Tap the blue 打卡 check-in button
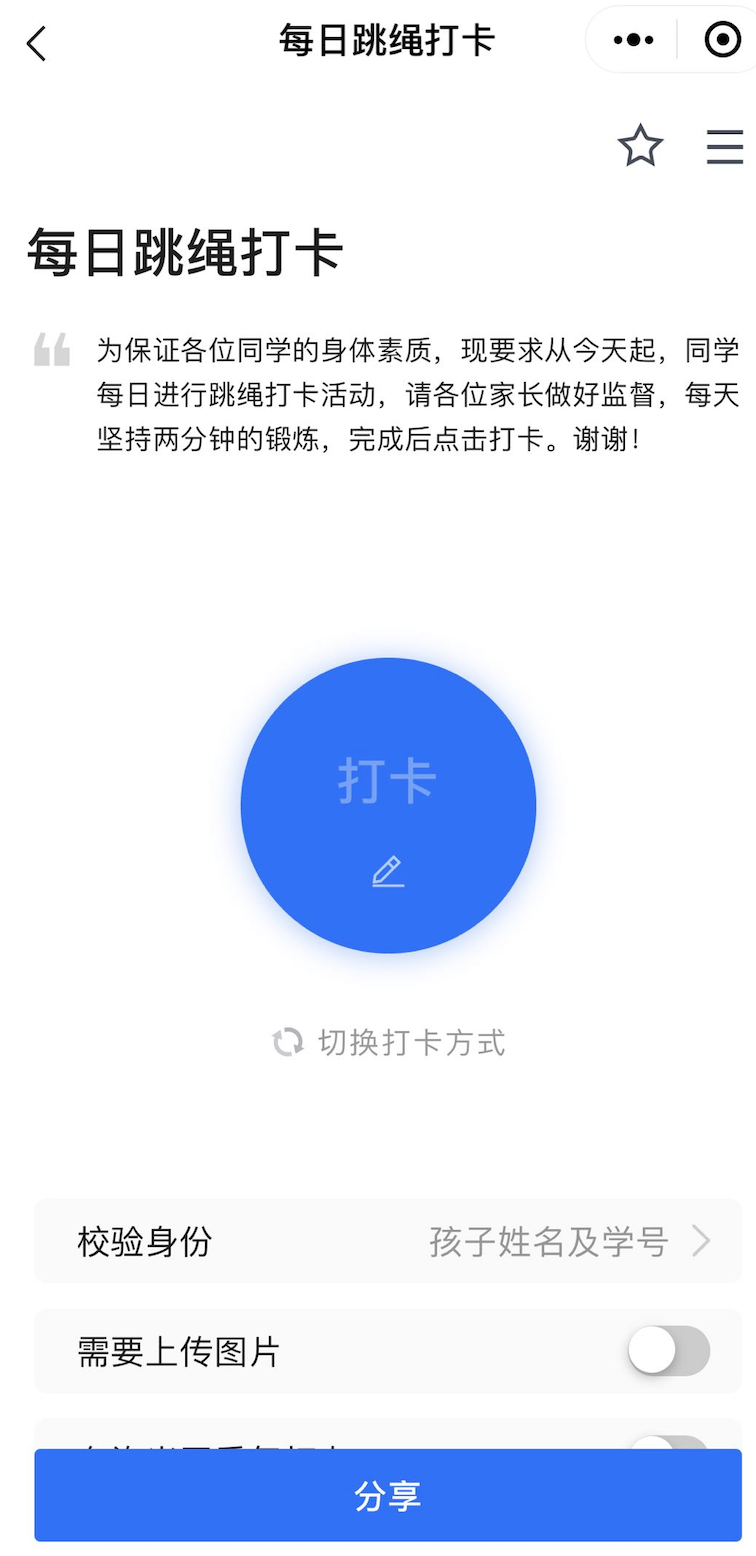This screenshot has height=1556, width=756. click(x=388, y=805)
